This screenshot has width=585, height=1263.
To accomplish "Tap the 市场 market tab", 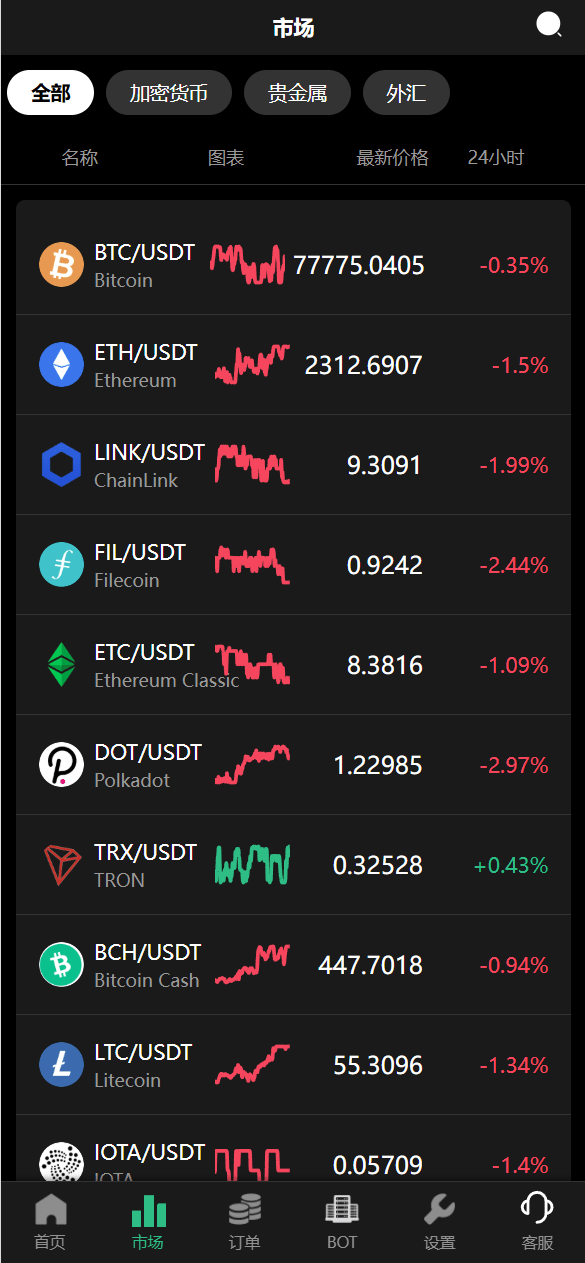I will 147,1222.
